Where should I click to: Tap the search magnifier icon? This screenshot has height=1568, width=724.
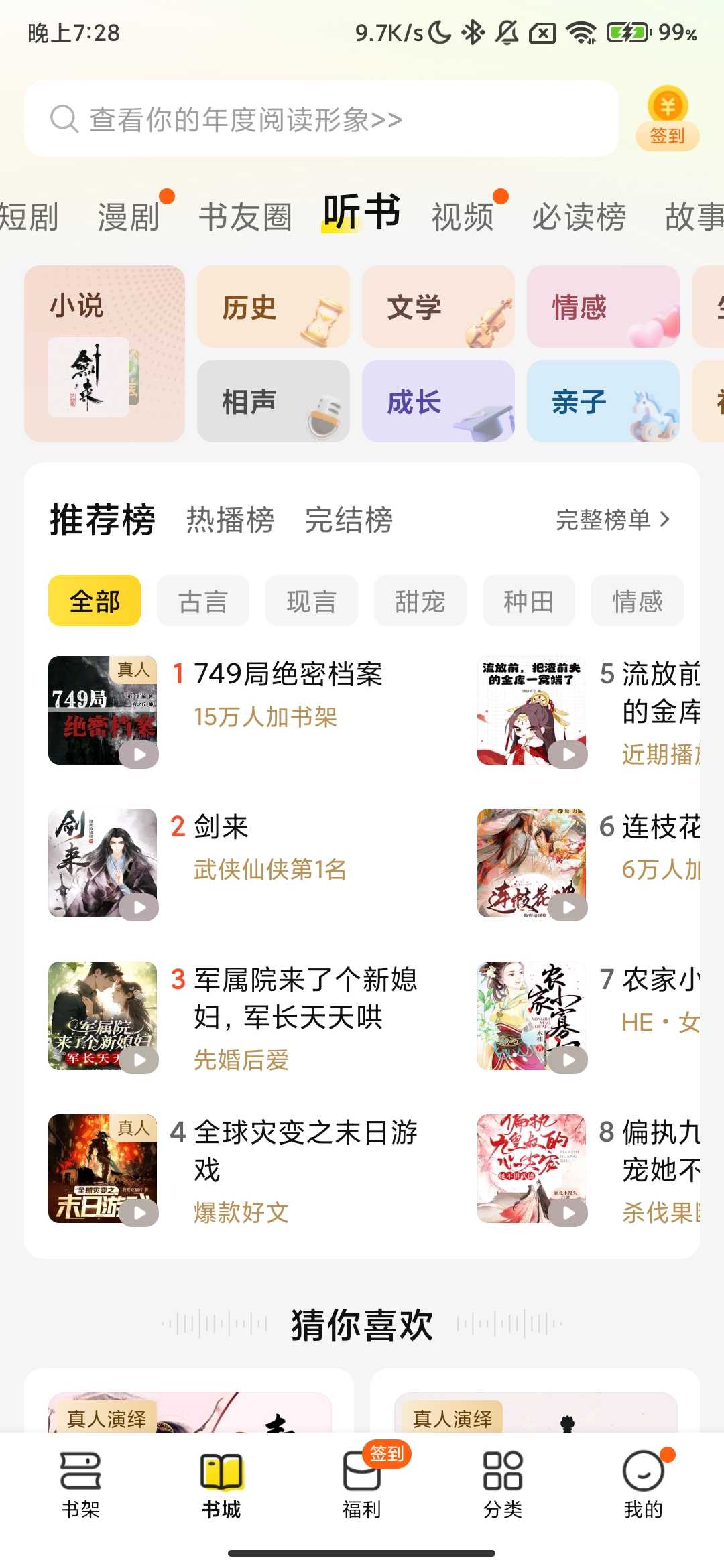coord(63,119)
